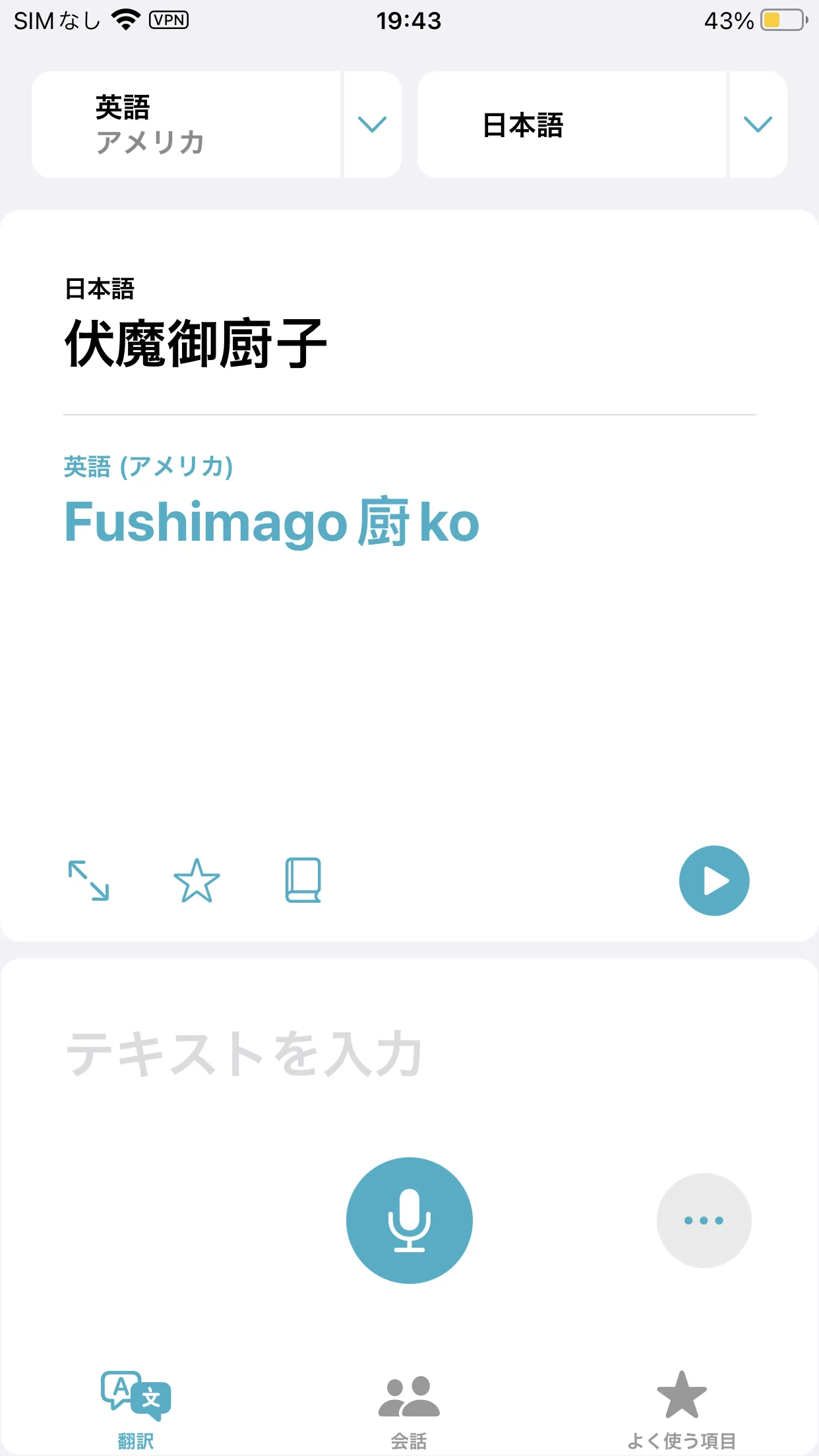Open the dropdown chevron next to 日本語

[x=758, y=125]
